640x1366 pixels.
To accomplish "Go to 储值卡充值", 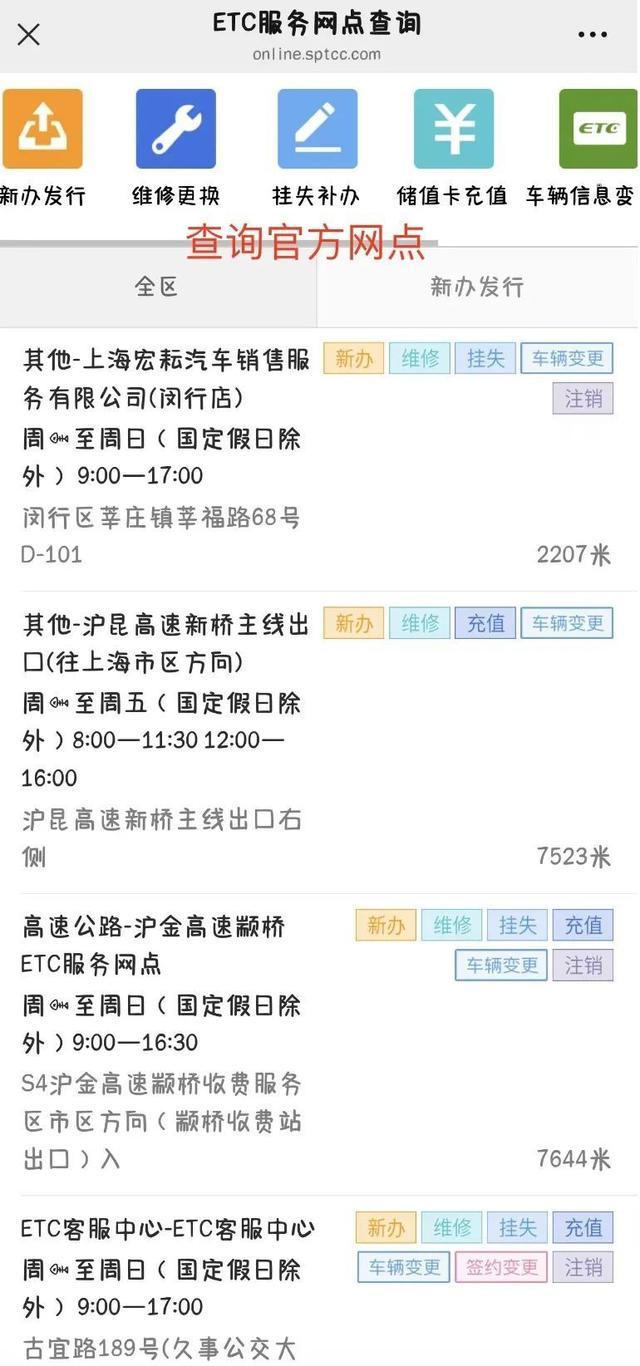I will coord(453,147).
